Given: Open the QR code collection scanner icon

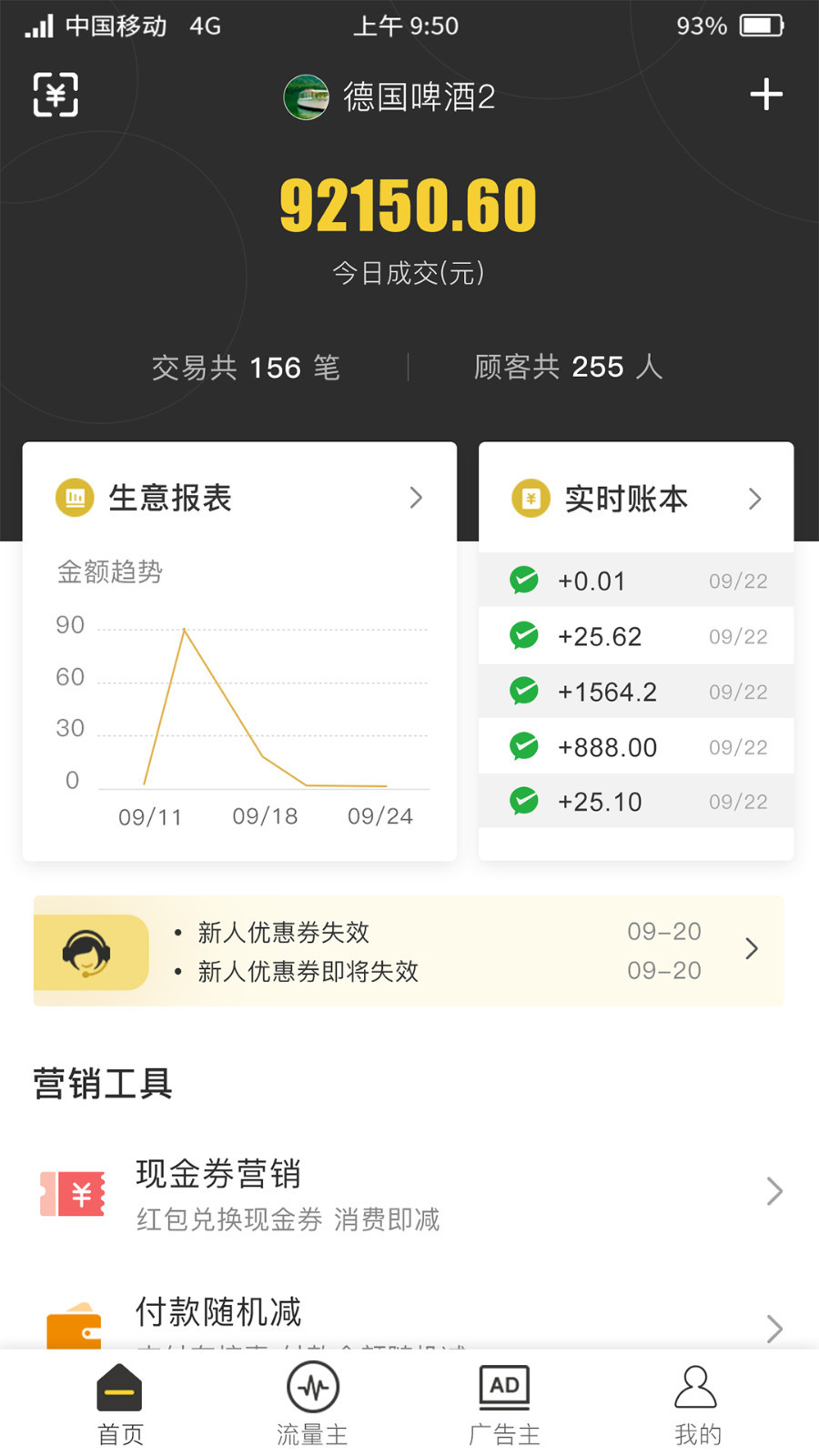Looking at the screenshot, I should pyautogui.click(x=56, y=95).
